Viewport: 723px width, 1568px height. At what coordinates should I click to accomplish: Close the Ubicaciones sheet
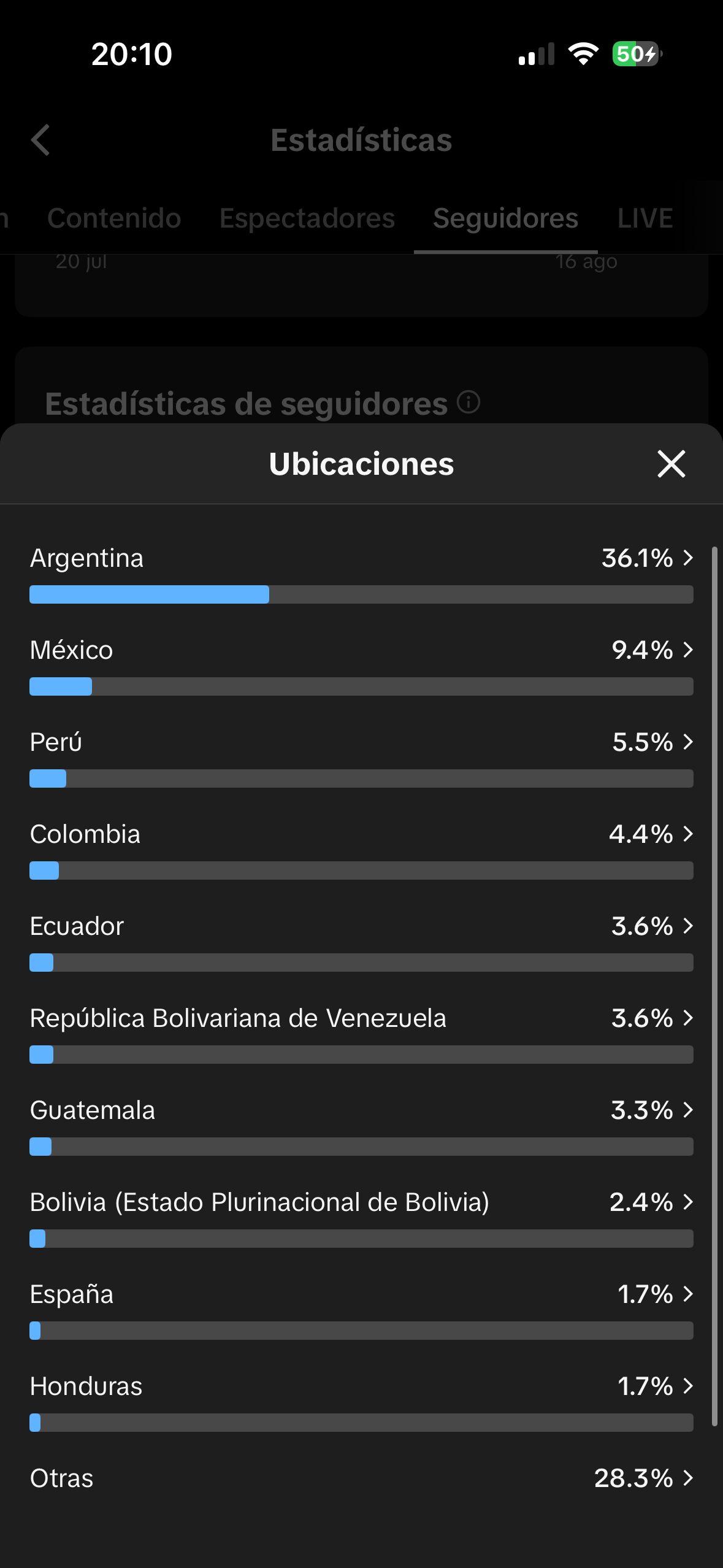[x=671, y=464]
